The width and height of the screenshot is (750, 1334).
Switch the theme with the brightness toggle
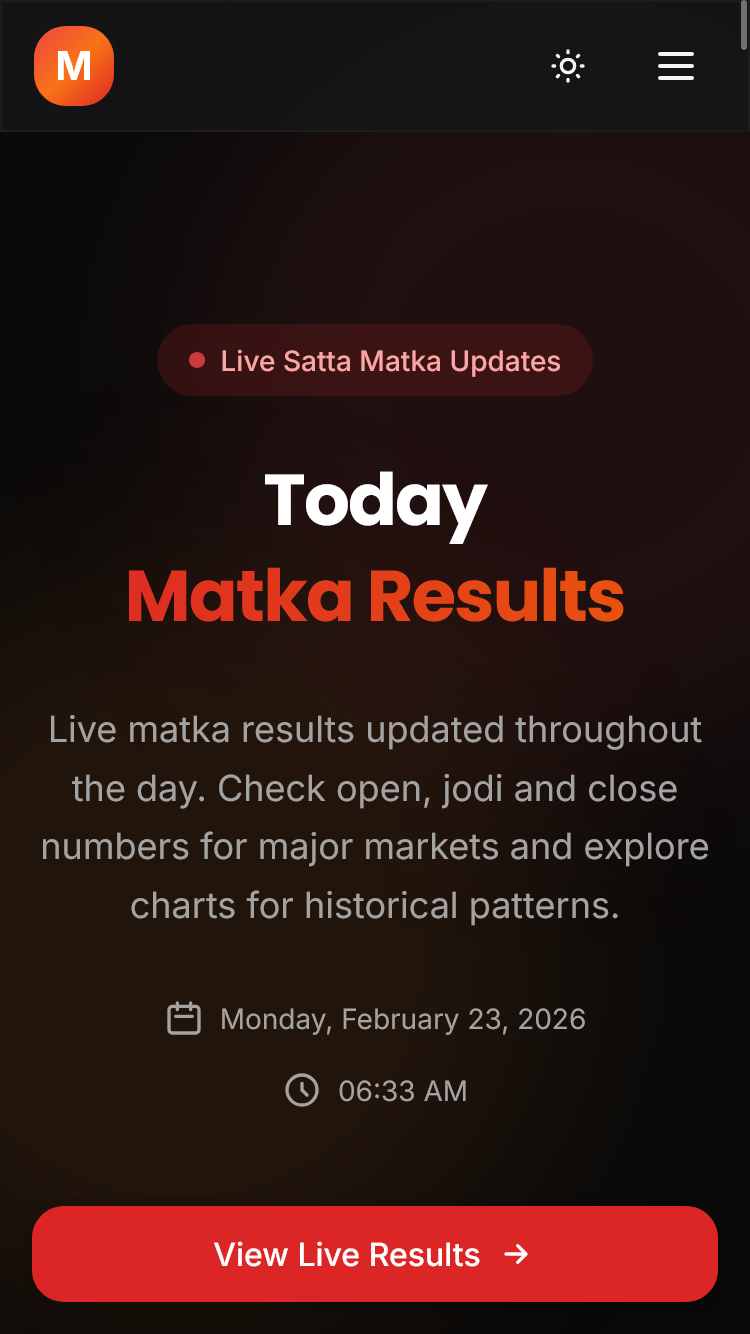tap(567, 66)
